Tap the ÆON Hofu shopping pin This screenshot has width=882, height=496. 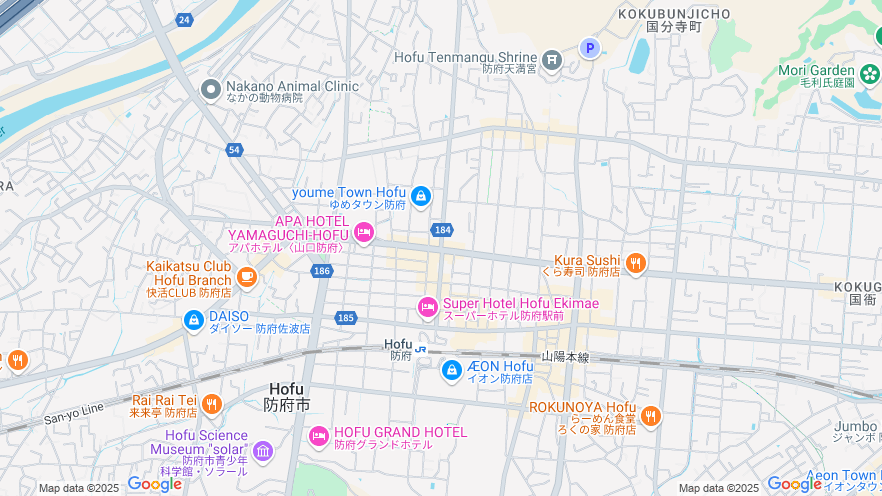(452, 371)
